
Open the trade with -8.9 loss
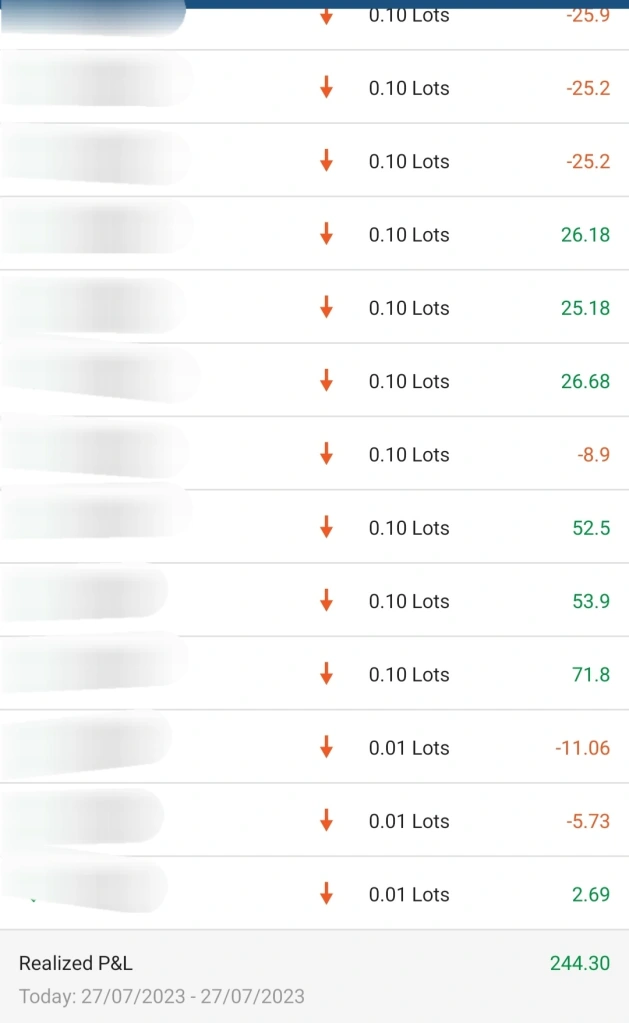314,453
